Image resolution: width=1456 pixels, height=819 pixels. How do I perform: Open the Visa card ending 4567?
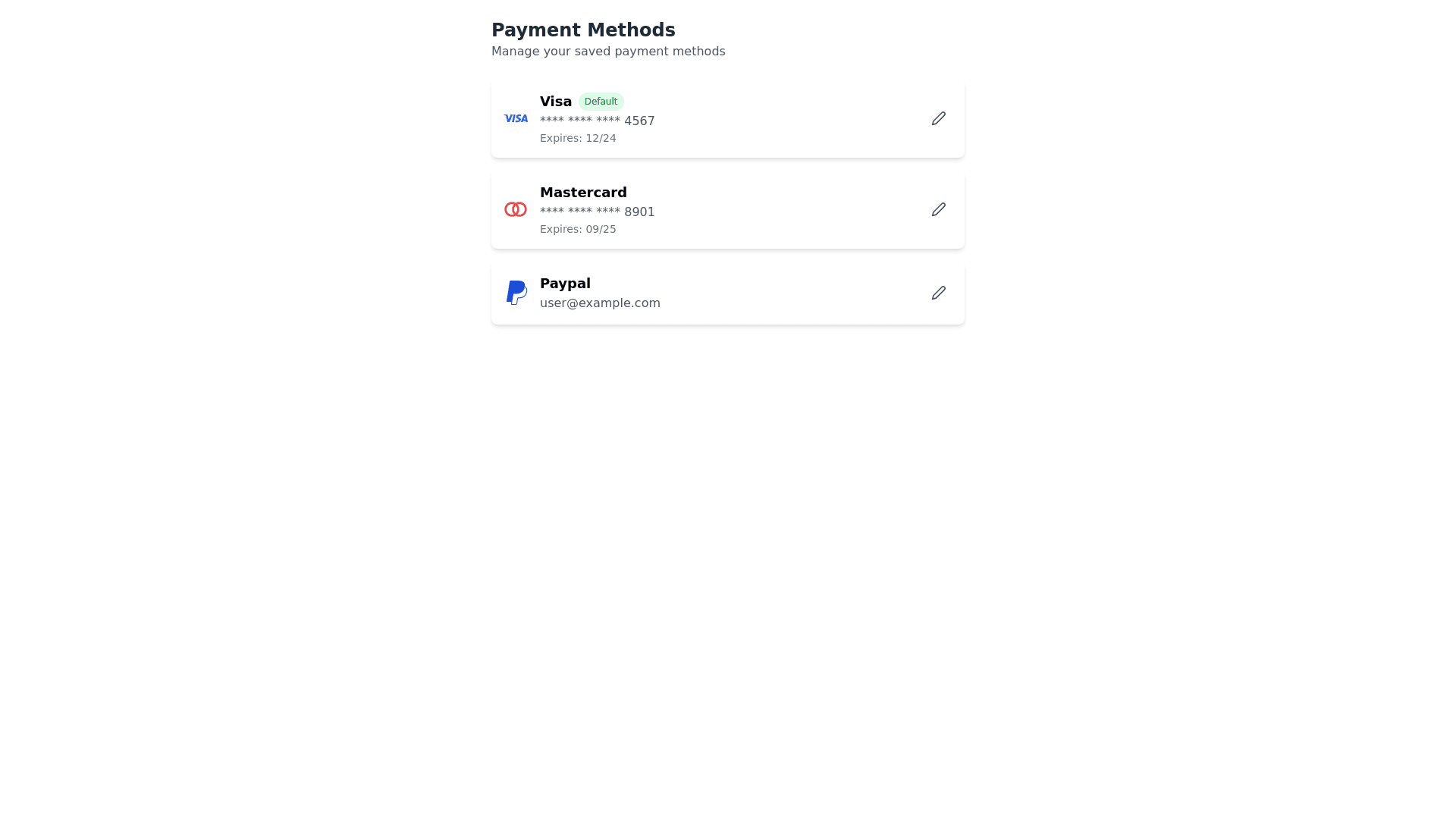[x=726, y=120]
